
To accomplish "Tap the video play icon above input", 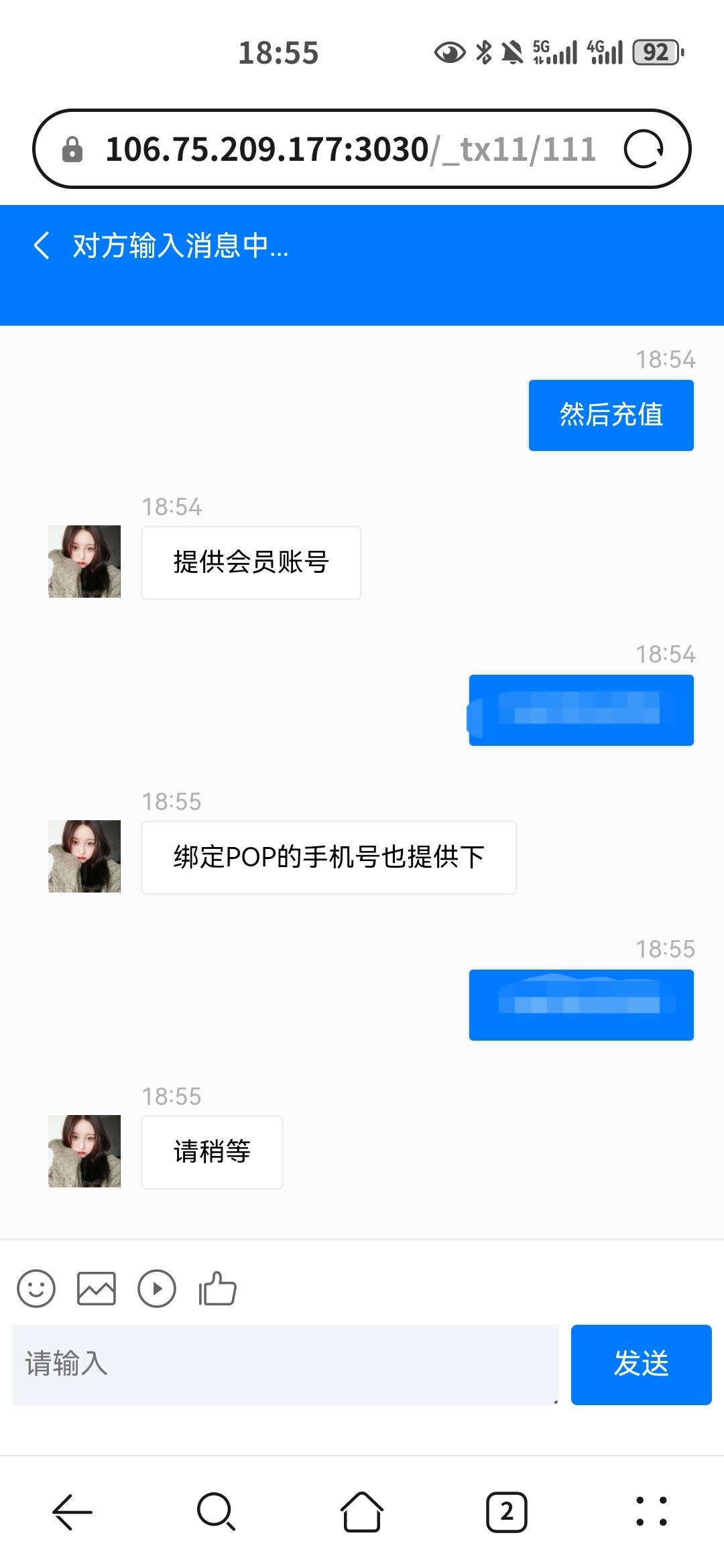I will pos(157,1288).
